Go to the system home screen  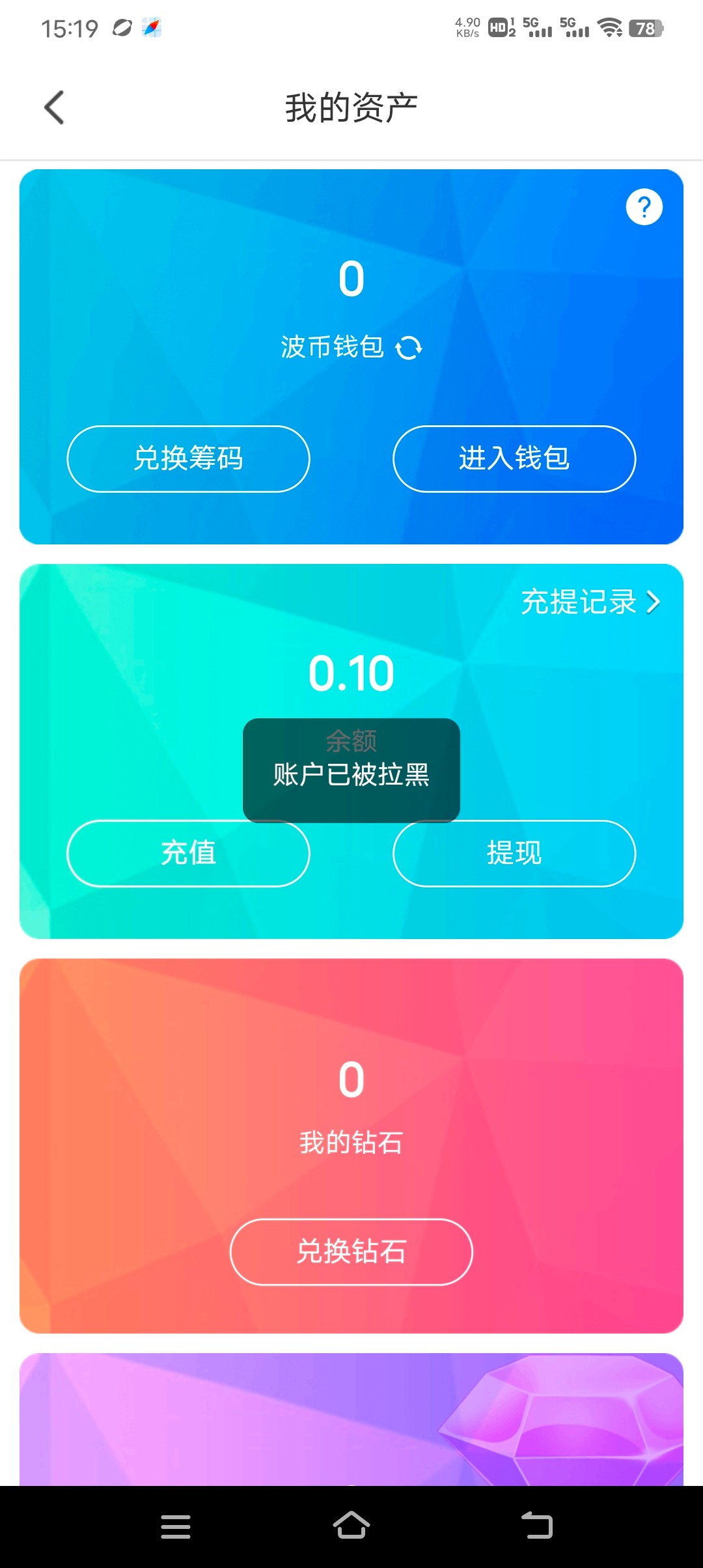(351, 1526)
